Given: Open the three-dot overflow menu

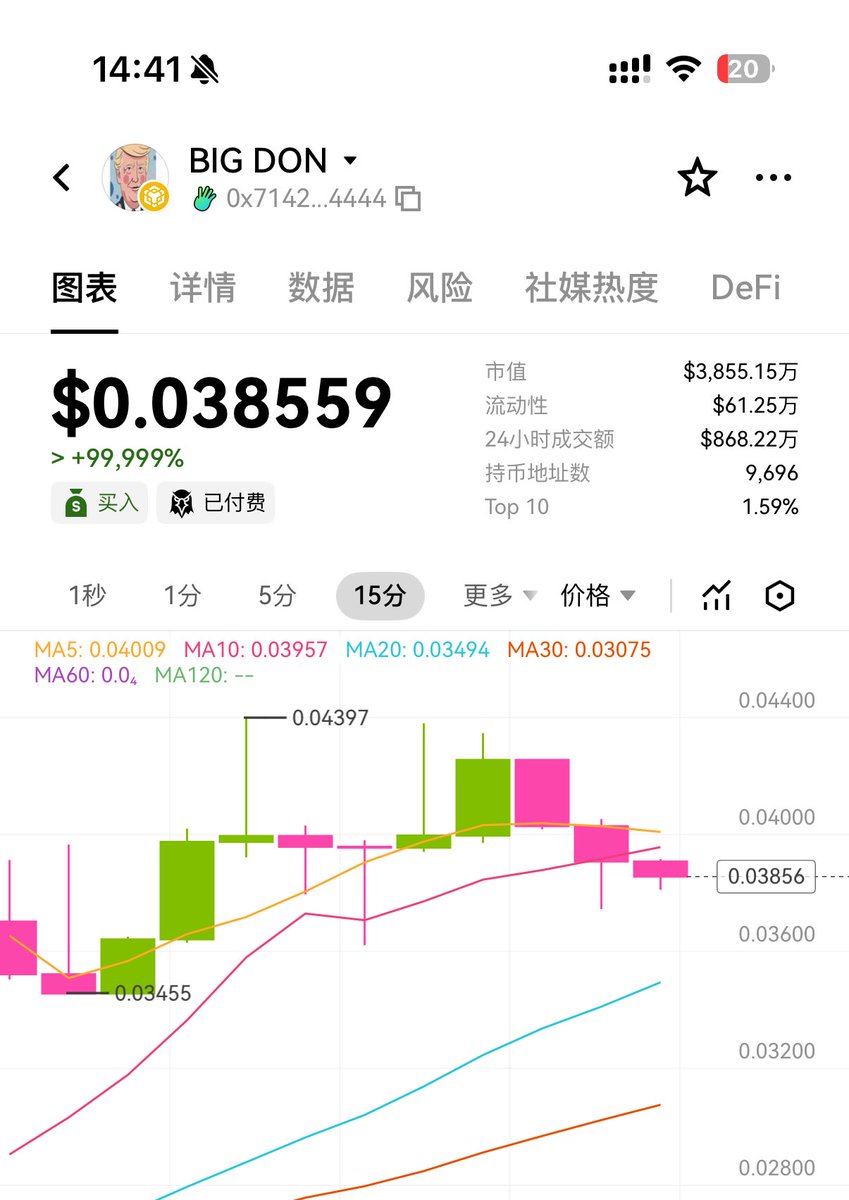Looking at the screenshot, I should click(773, 178).
